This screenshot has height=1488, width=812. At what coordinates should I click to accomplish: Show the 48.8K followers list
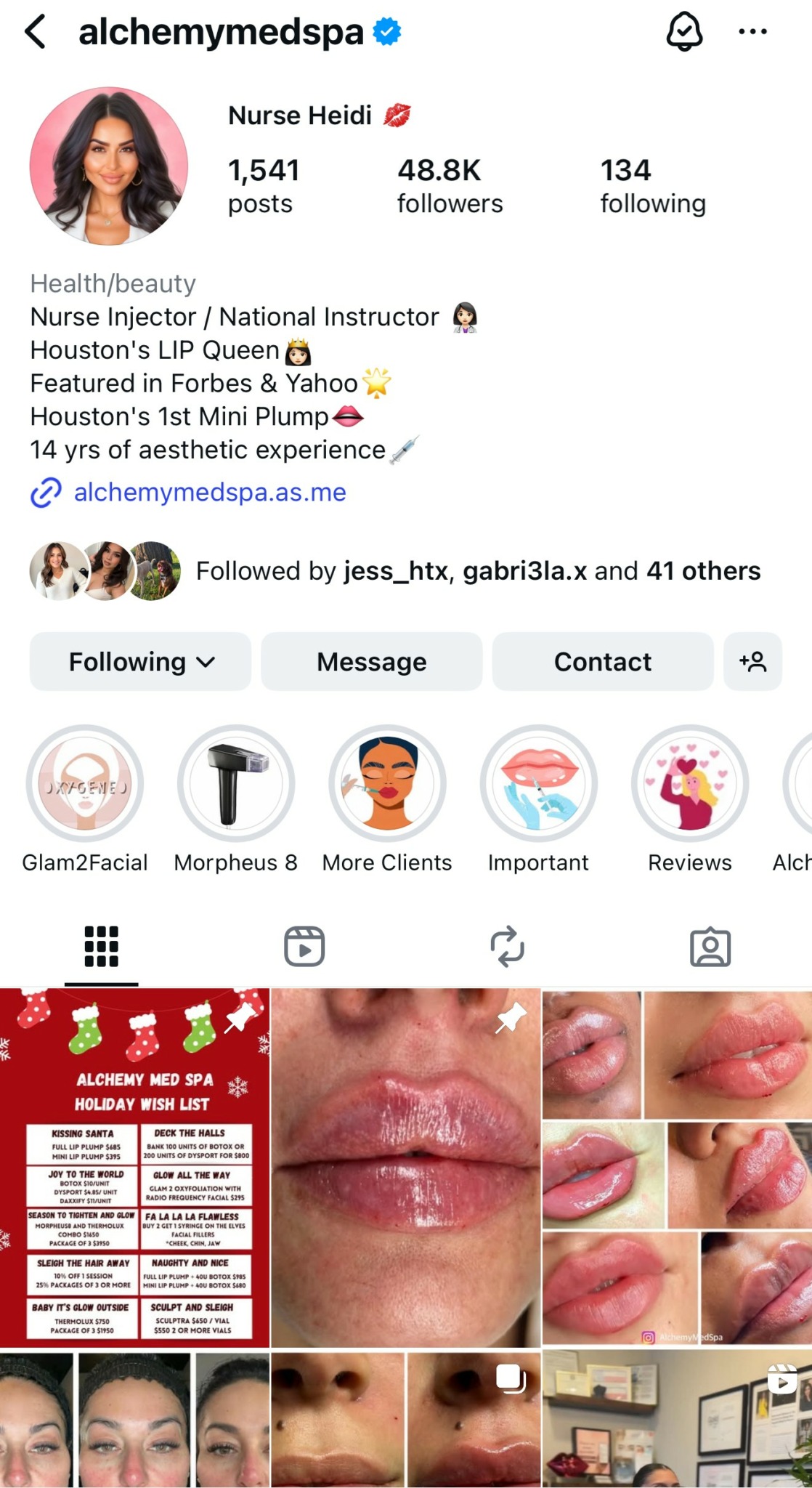(x=450, y=186)
